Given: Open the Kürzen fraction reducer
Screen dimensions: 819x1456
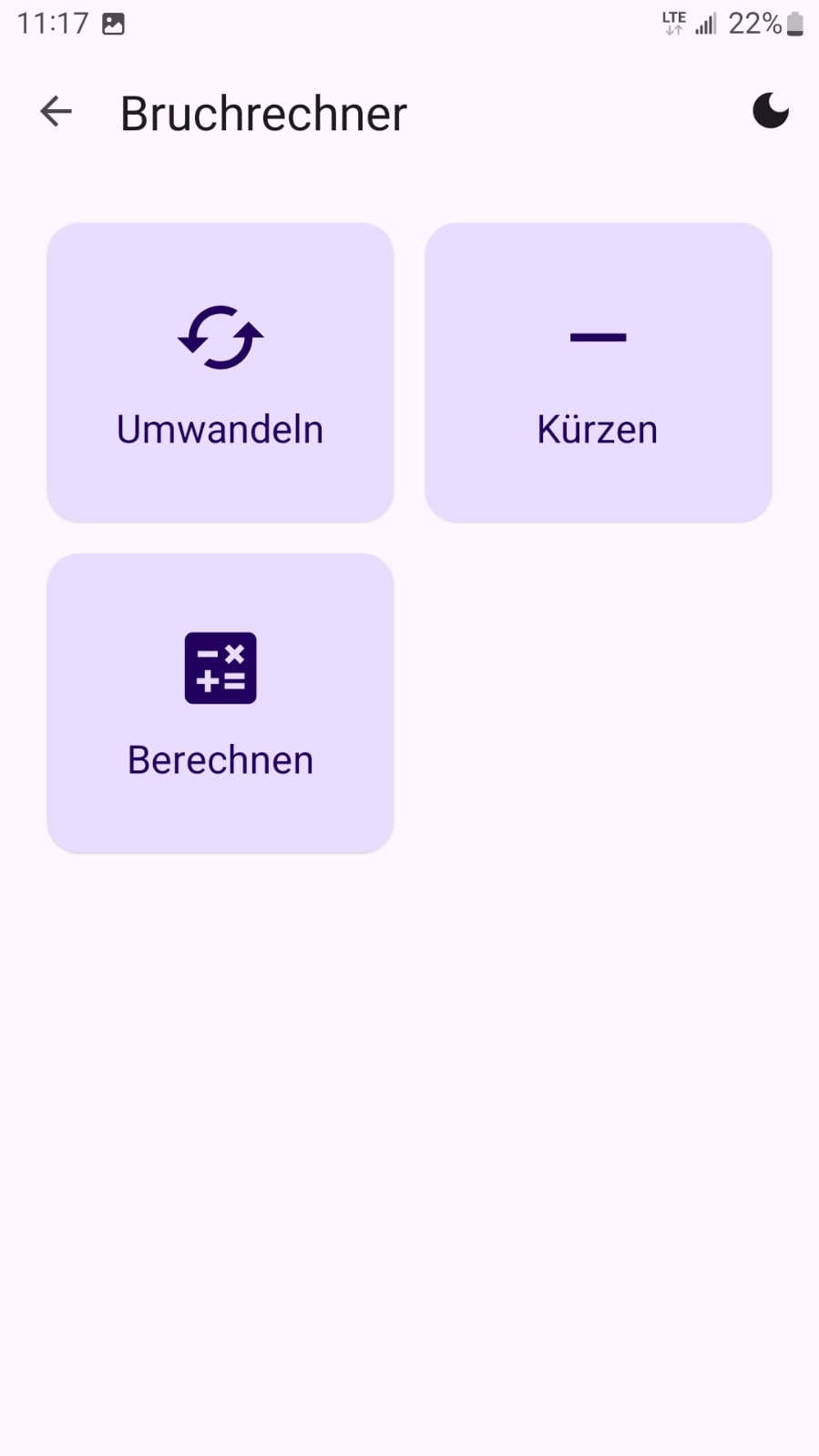Looking at the screenshot, I should pos(598,372).
